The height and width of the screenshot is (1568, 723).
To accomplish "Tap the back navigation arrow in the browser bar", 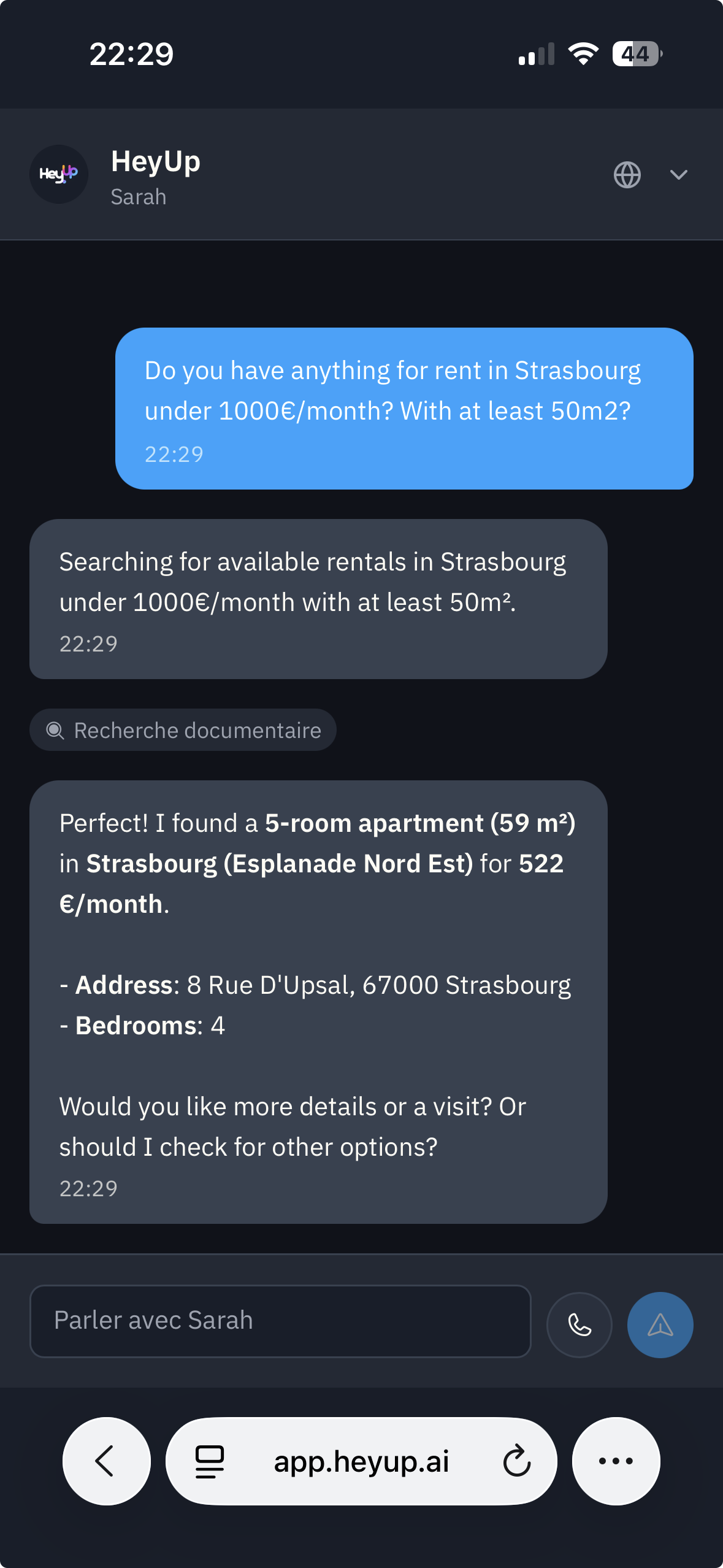I will click(x=106, y=1461).
